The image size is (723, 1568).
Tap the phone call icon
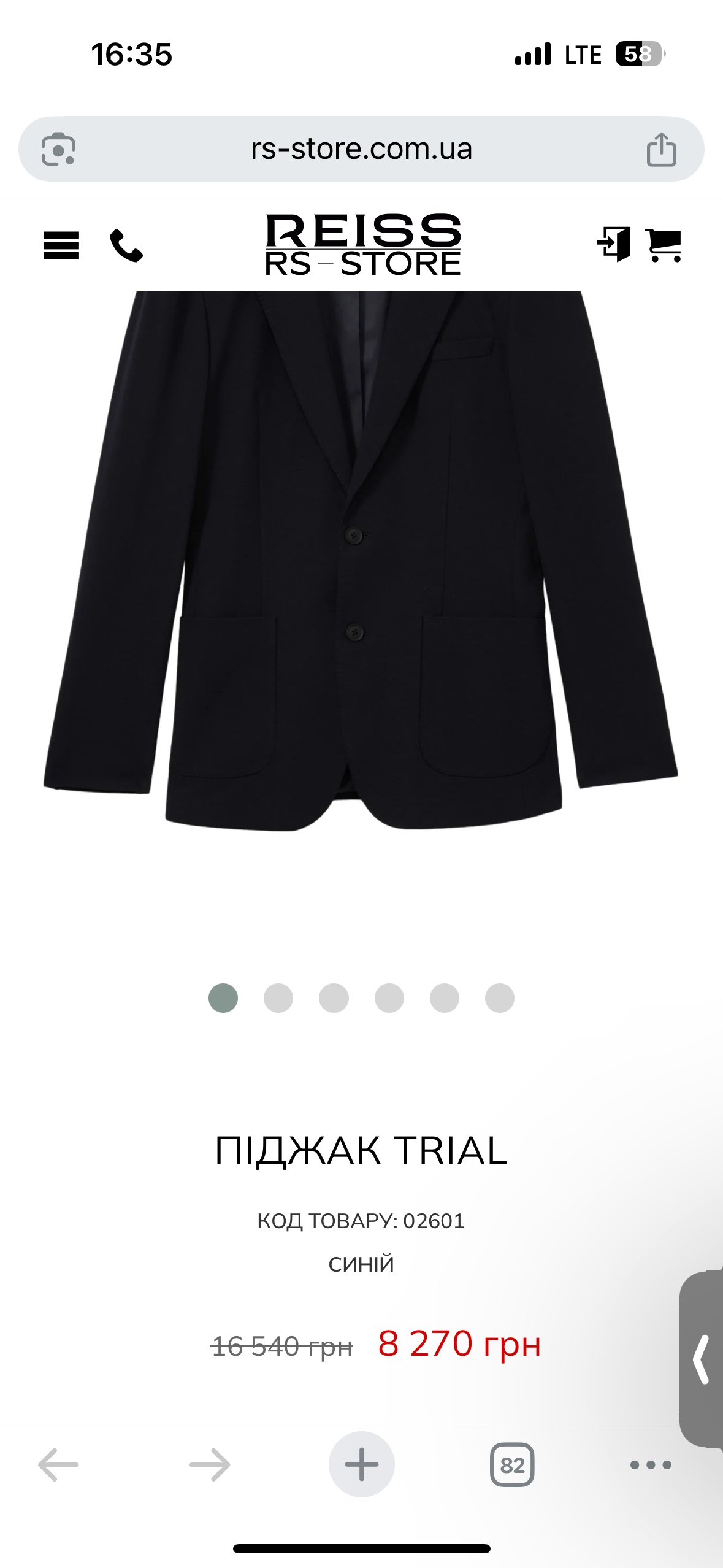(x=126, y=245)
